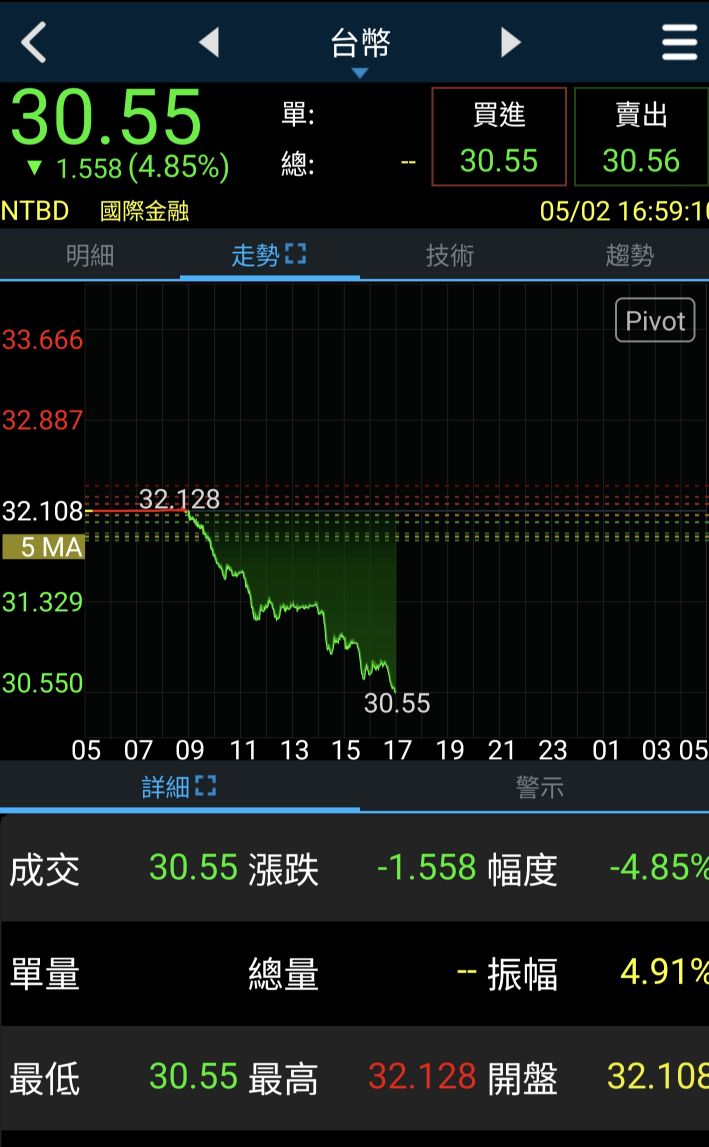The image size is (709, 1147).
Task: Switch to the 警示 tab
Action: (539, 787)
